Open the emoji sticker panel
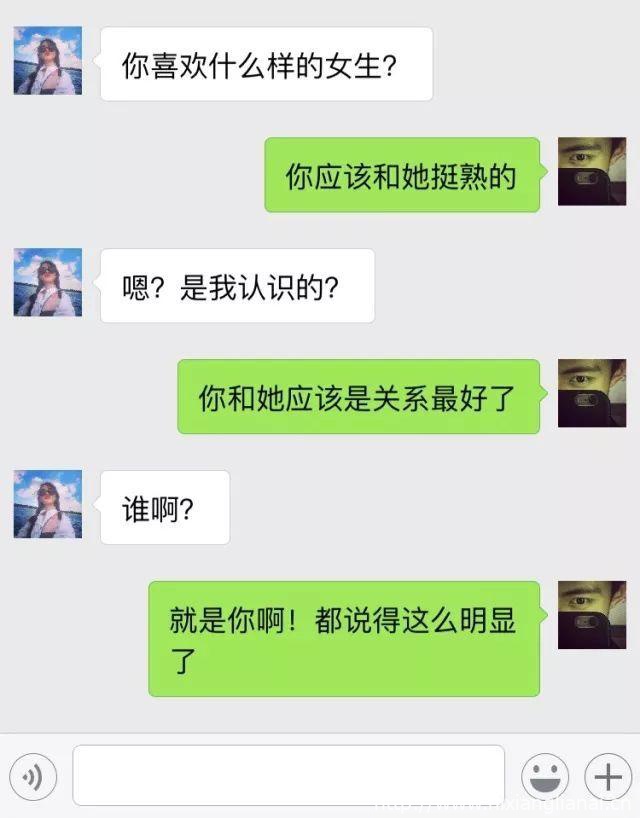Screen dimensions: 640x818 [546, 777]
